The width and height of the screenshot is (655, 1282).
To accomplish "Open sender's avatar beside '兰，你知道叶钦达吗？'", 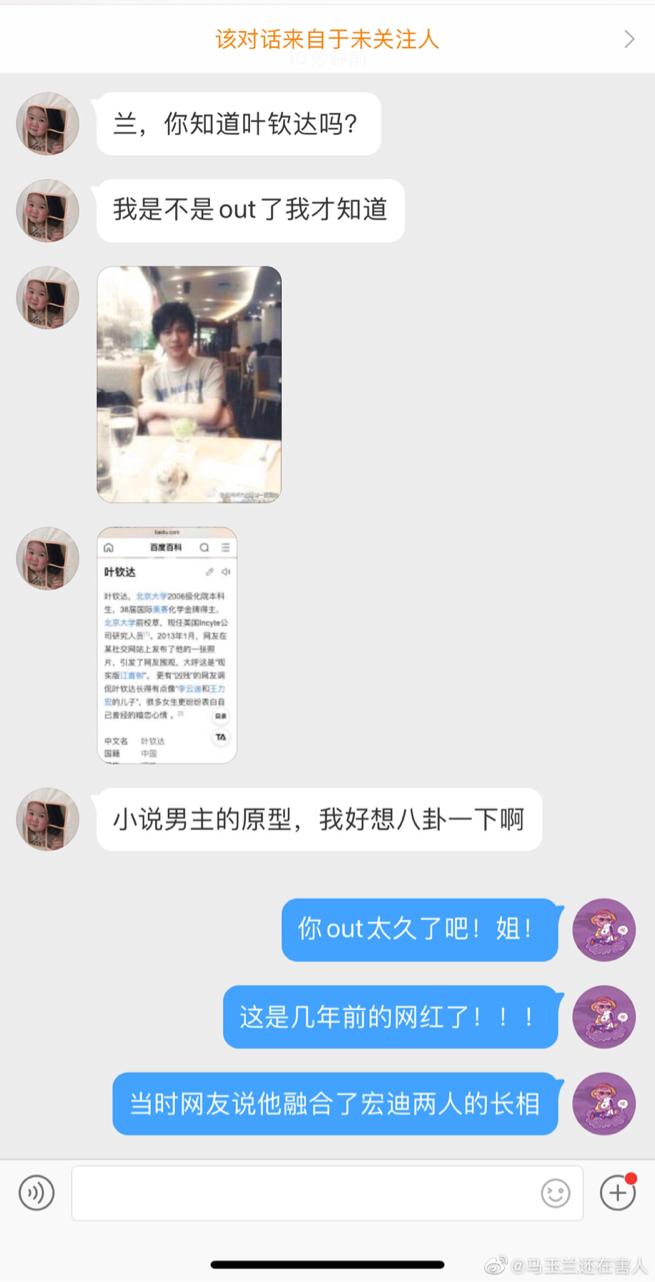I will click(47, 124).
